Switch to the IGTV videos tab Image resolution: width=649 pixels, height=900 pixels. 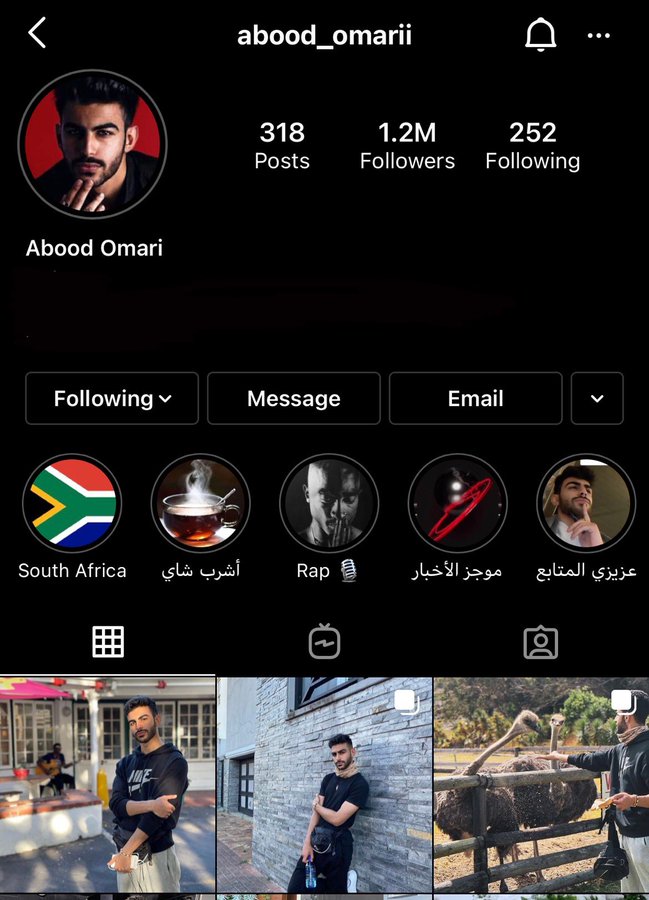(324, 642)
